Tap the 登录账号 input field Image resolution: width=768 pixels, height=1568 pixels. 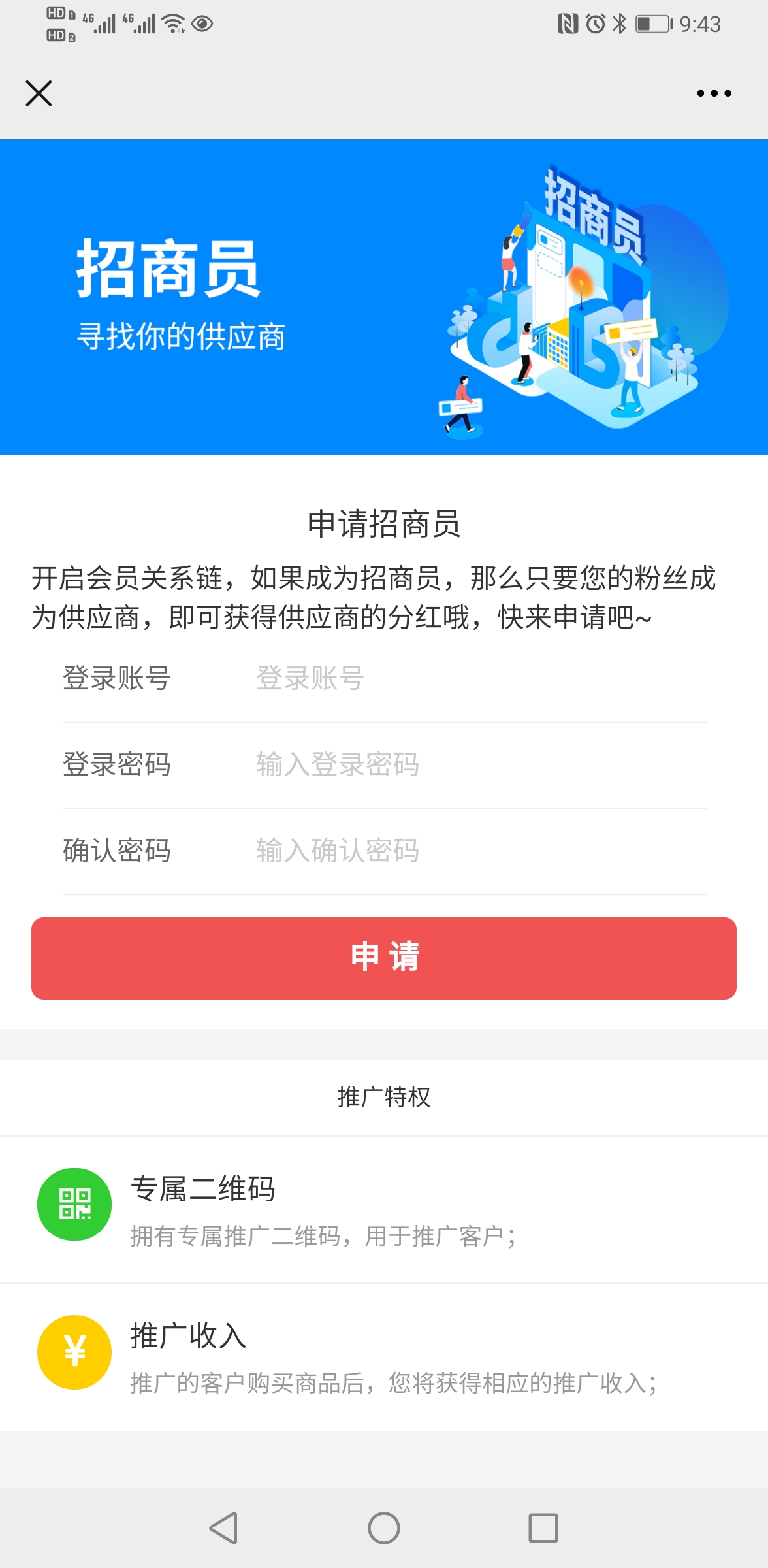[480, 678]
